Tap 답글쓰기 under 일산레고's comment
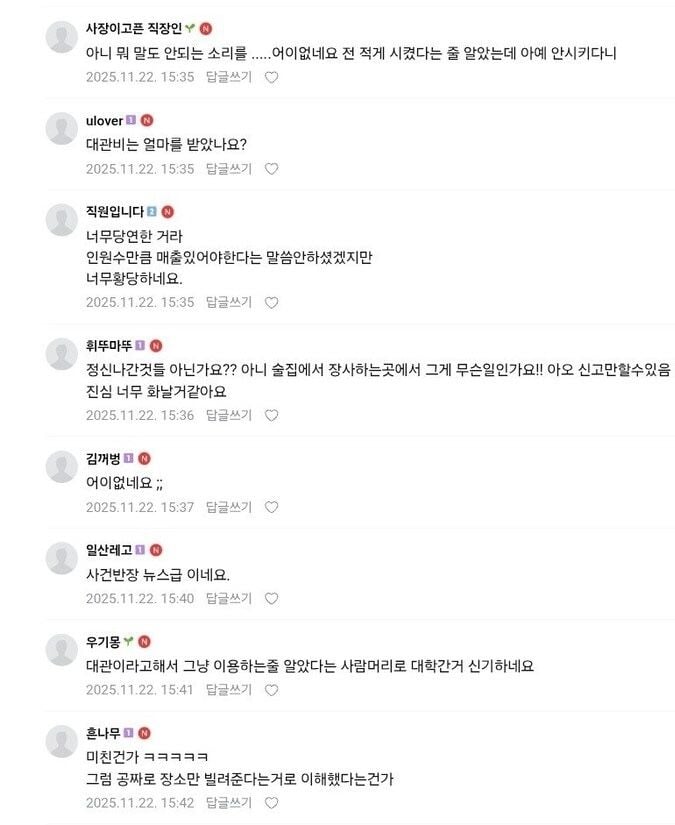 [x=229, y=598]
